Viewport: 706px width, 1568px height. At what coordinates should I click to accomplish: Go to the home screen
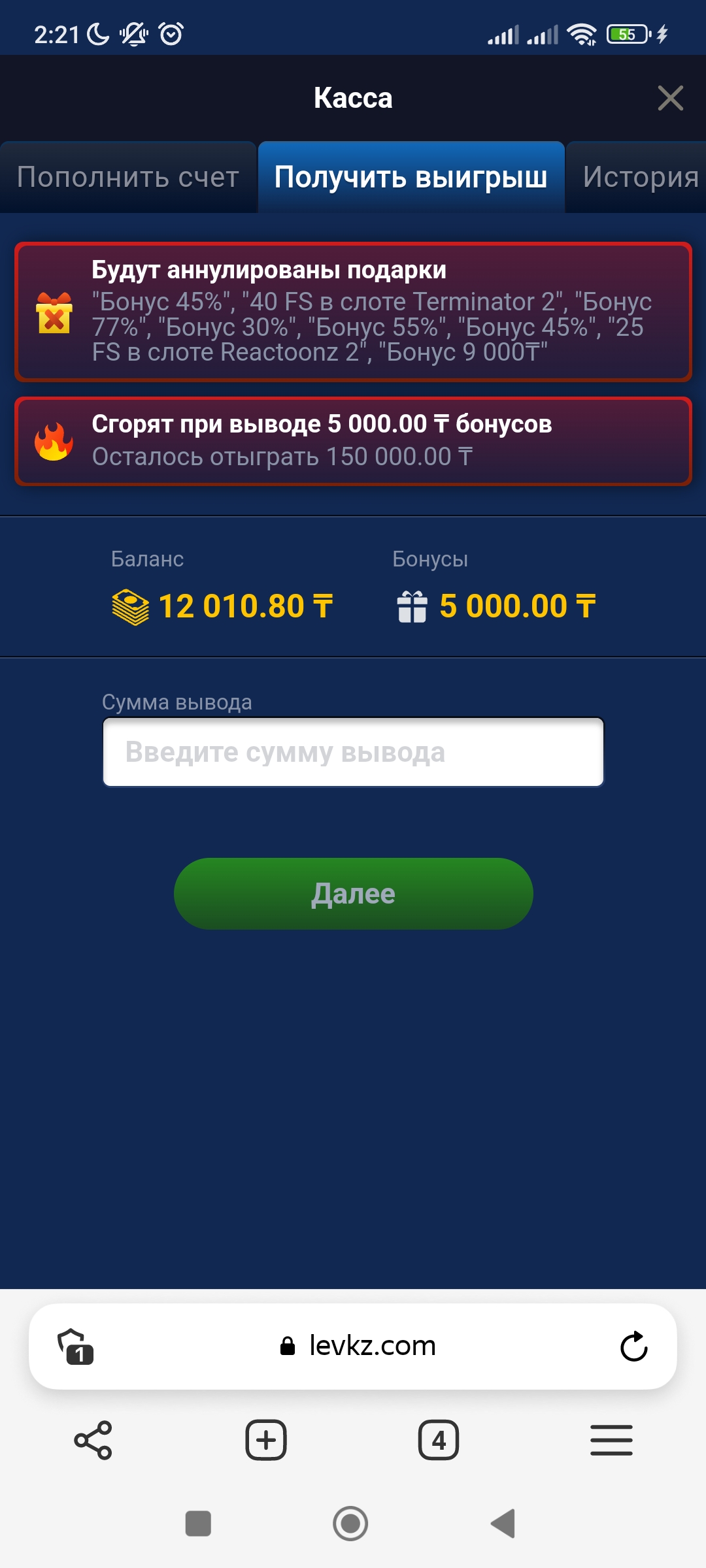tap(351, 1524)
